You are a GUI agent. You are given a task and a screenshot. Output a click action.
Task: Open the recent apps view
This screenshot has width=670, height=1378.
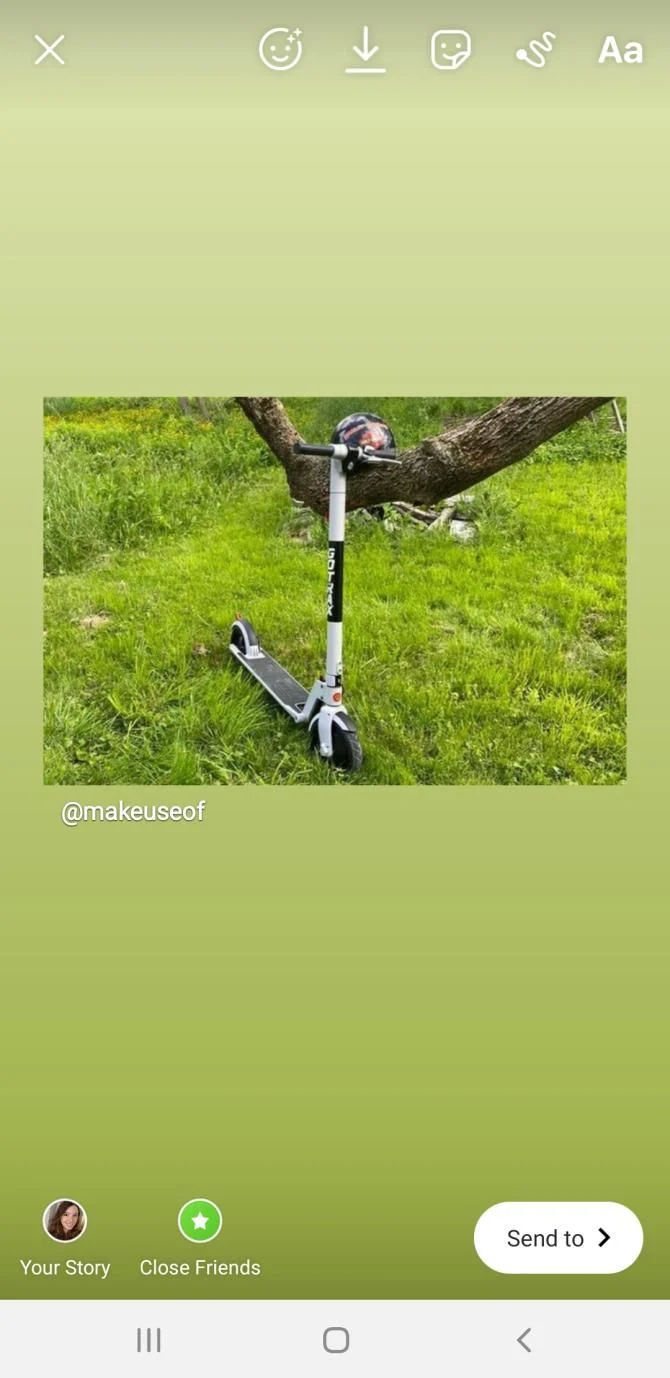click(149, 1340)
